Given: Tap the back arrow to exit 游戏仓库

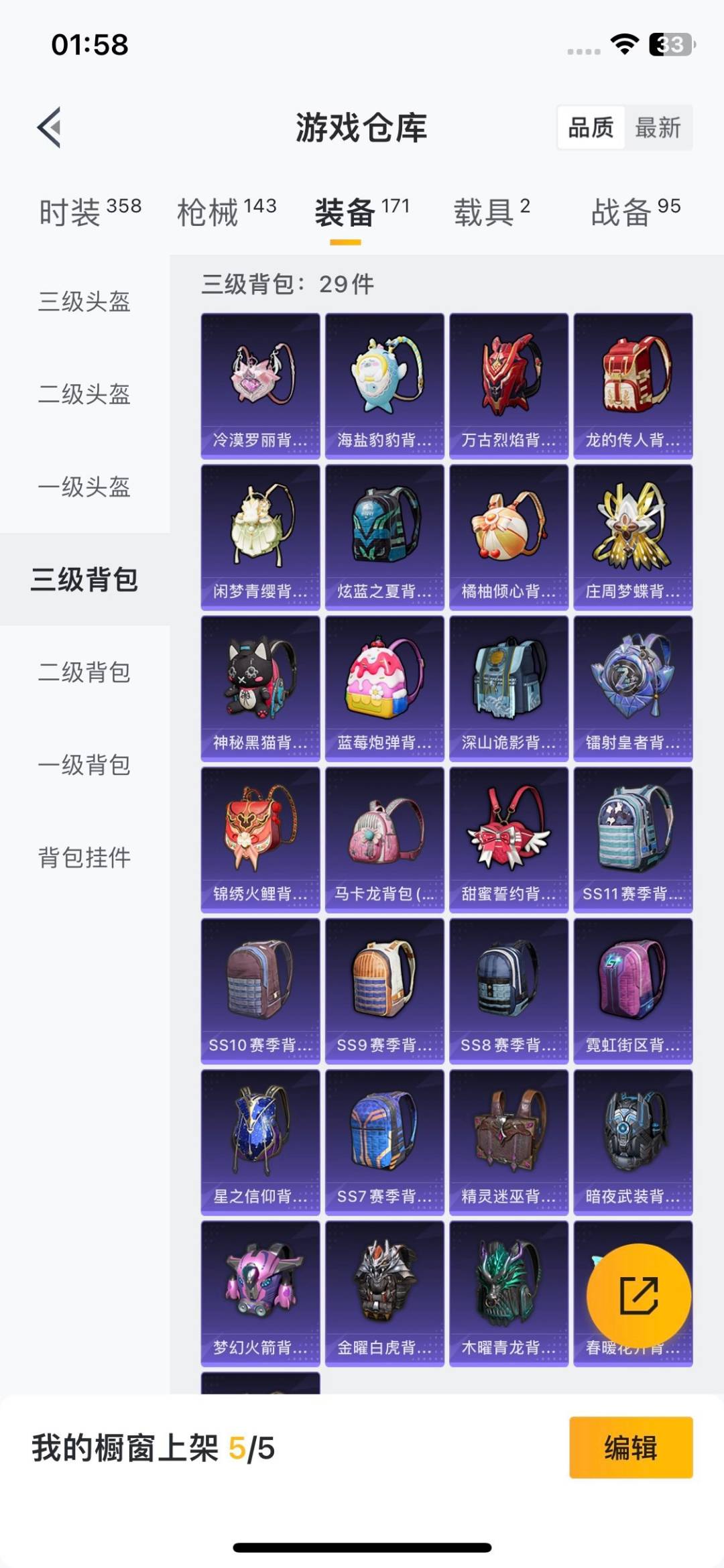Looking at the screenshot, I should tap(50, 129).
